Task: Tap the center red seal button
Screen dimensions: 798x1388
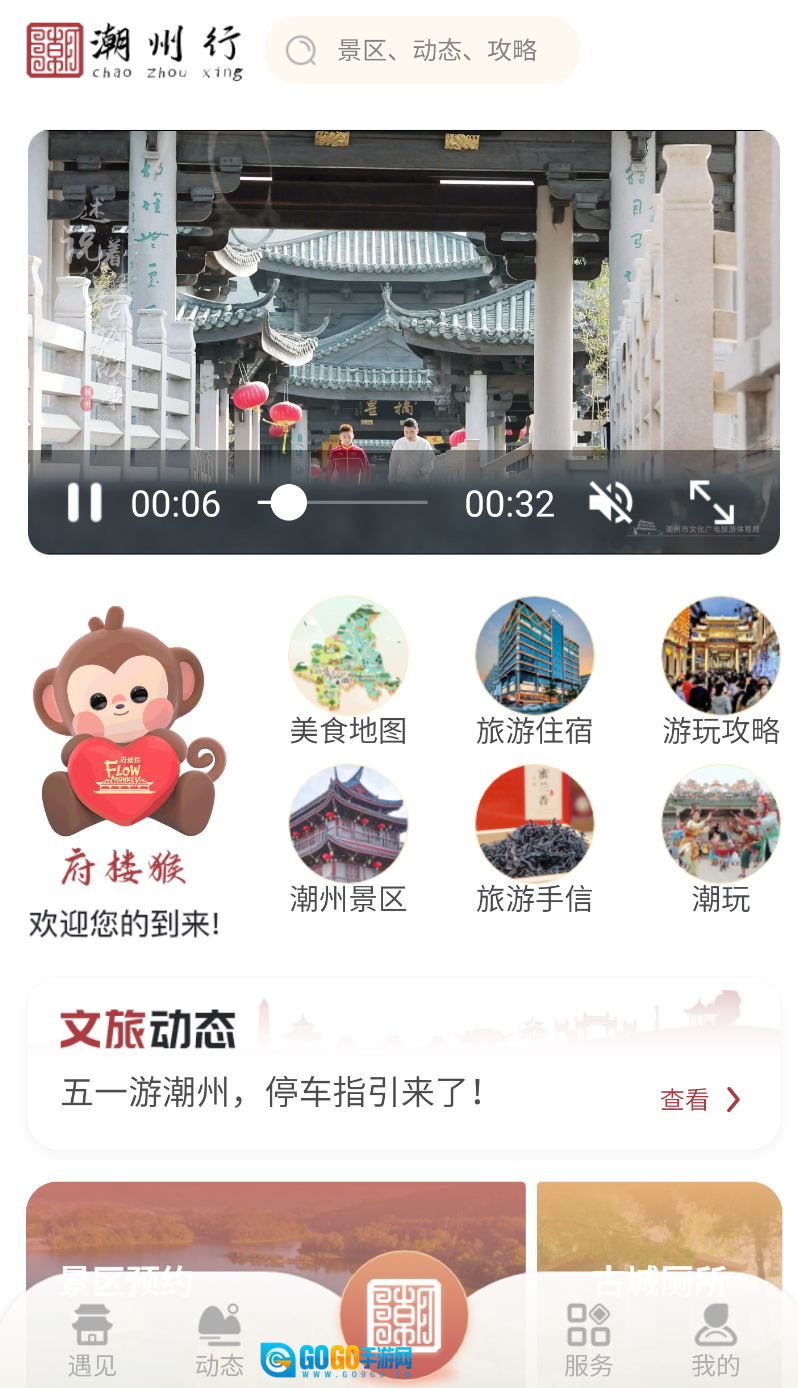Action: point(403,1315)
